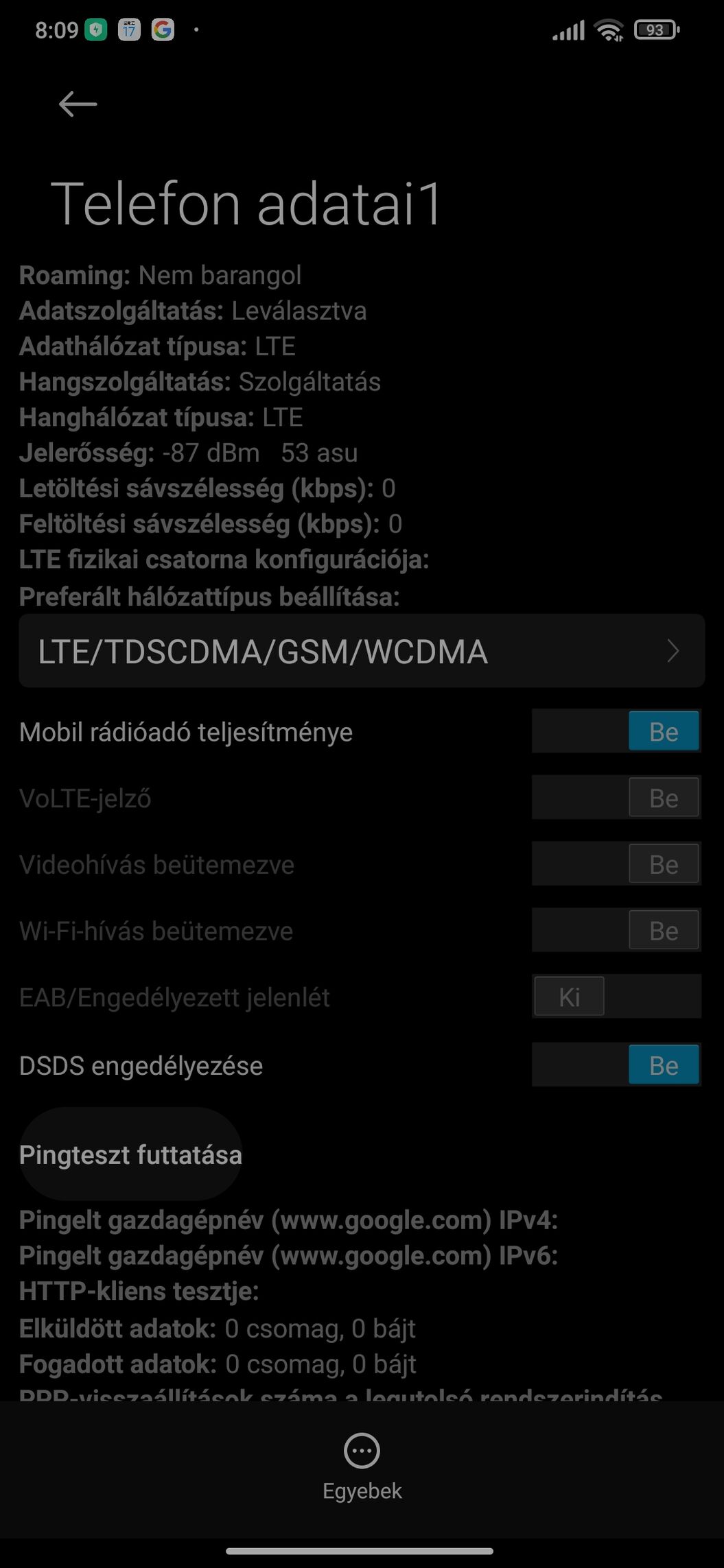Open preferred network type LTE/TDSCDMA/GSM/WCDMA dropdown
This screenshot has height=1568, width=724.
click(362, 651)
